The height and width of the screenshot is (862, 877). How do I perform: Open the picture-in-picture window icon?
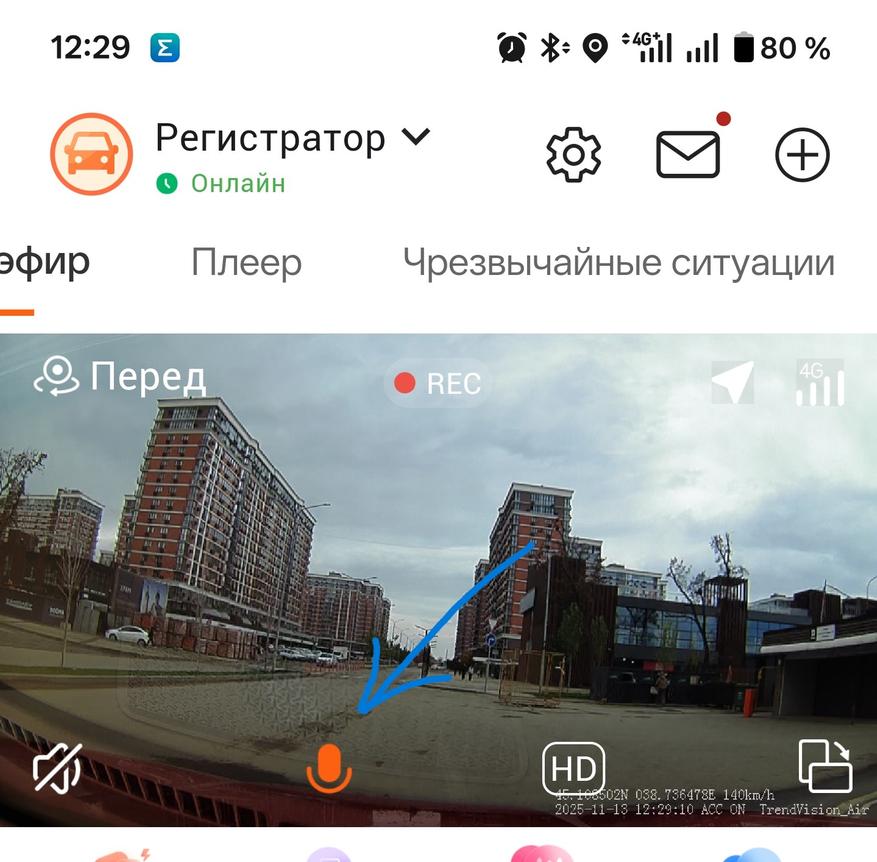[824, 766]
